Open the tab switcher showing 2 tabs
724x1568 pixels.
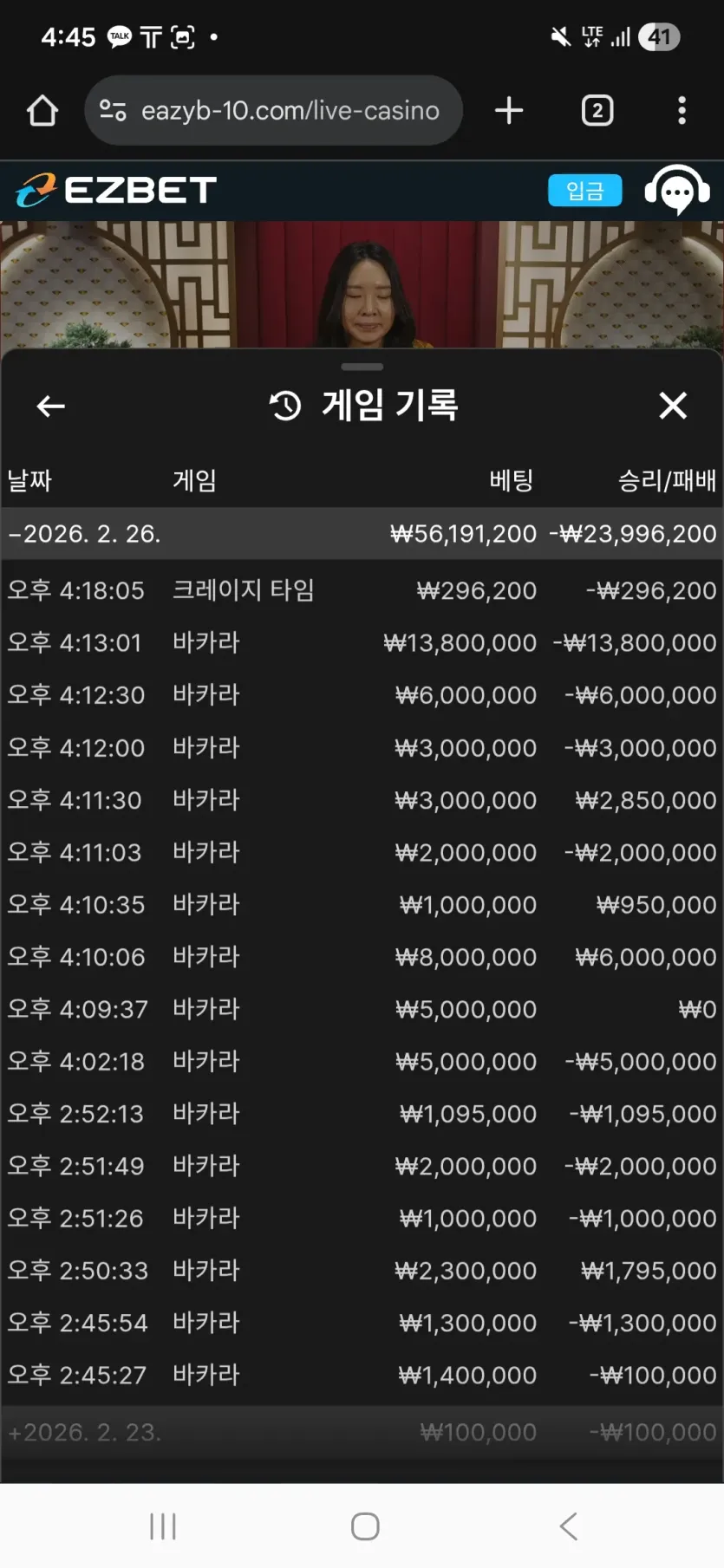(x=597, y=110)
